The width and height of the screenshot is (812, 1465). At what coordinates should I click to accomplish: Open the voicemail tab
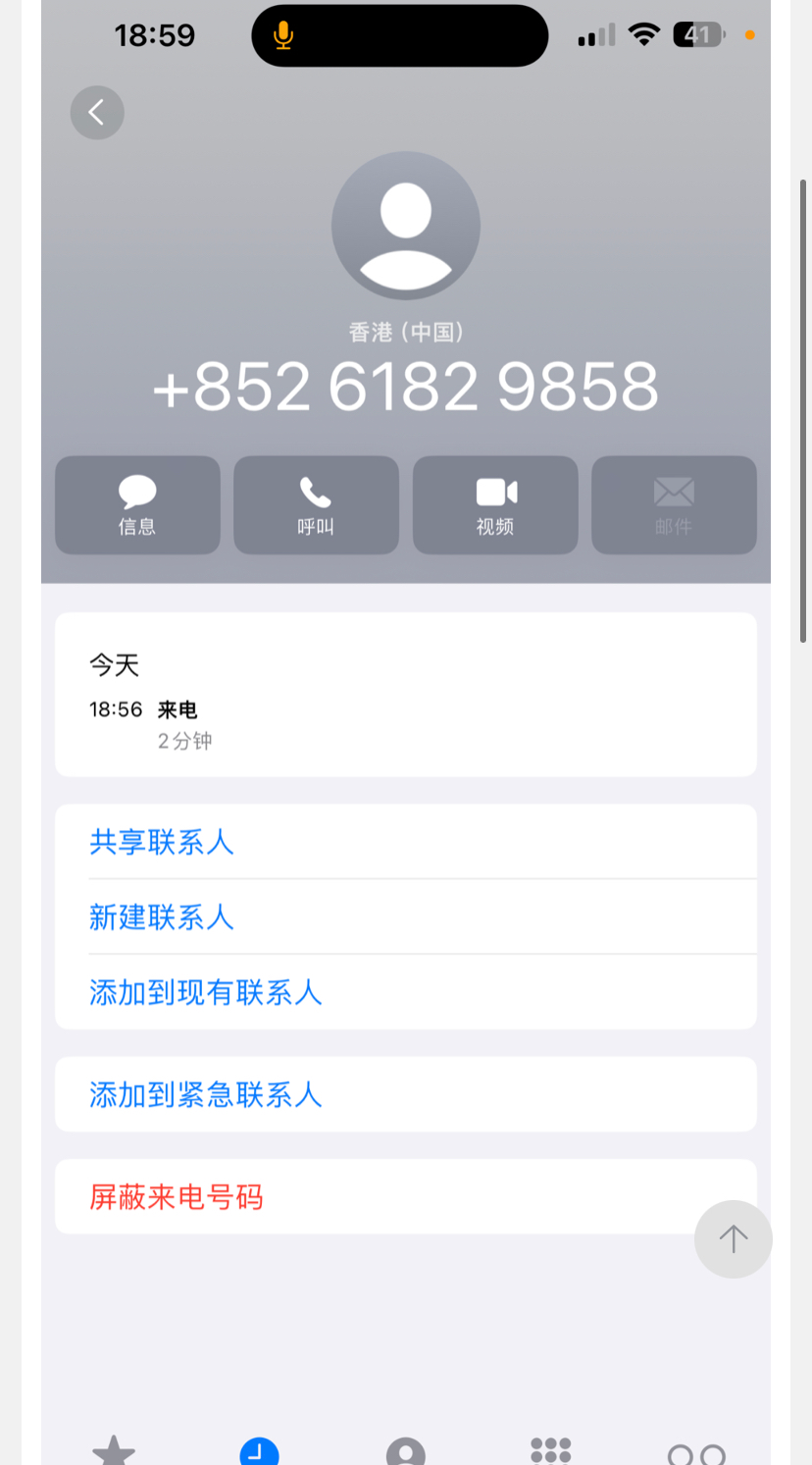696,1452
